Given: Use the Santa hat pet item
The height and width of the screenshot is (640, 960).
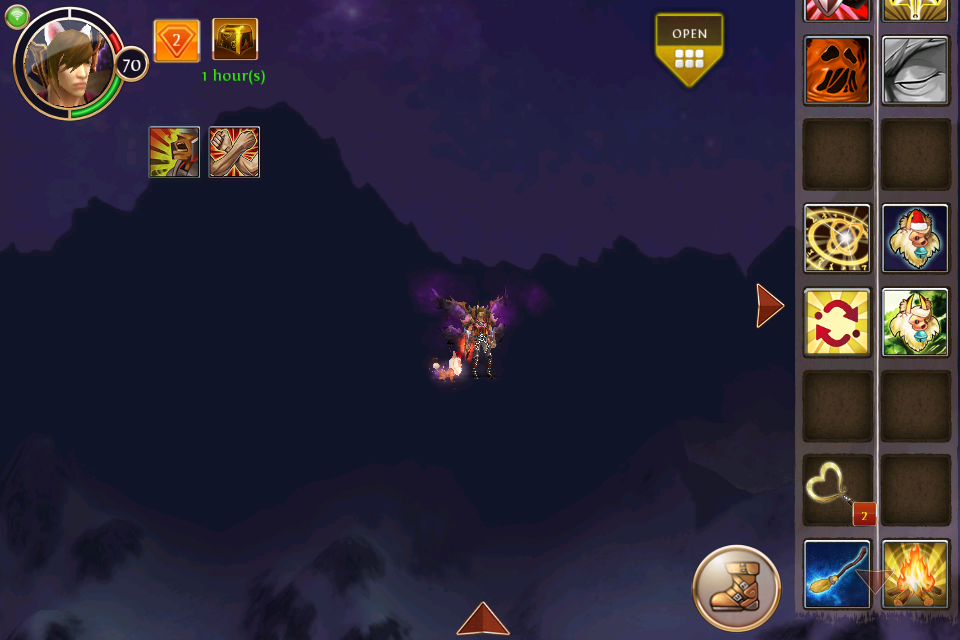Looking at the screenshot, I should [915, 238].
